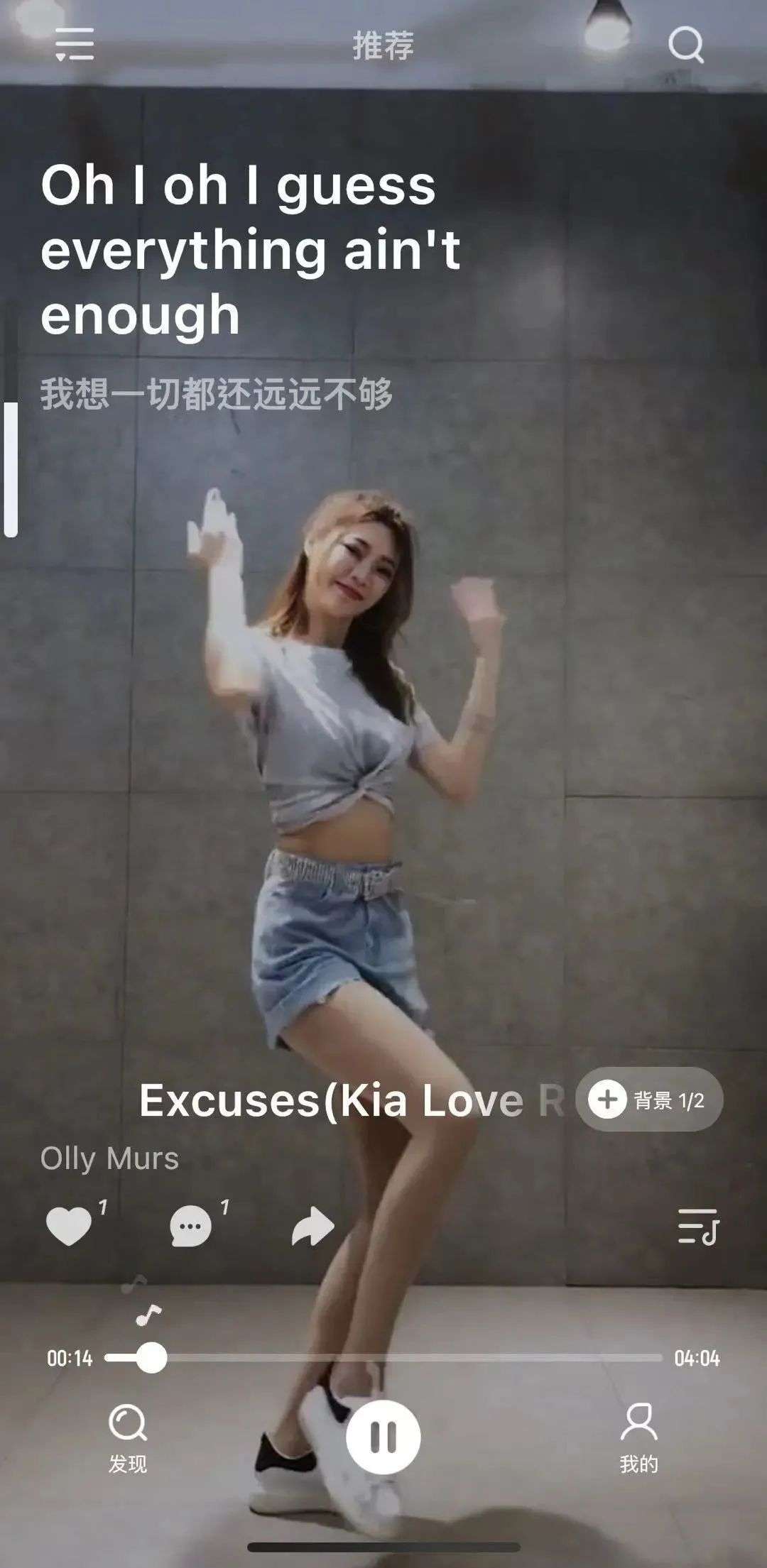The height and width of the screenshot is (1568, 767).
Task: Open the playlist queue icon
Action: click(698, 1227)
